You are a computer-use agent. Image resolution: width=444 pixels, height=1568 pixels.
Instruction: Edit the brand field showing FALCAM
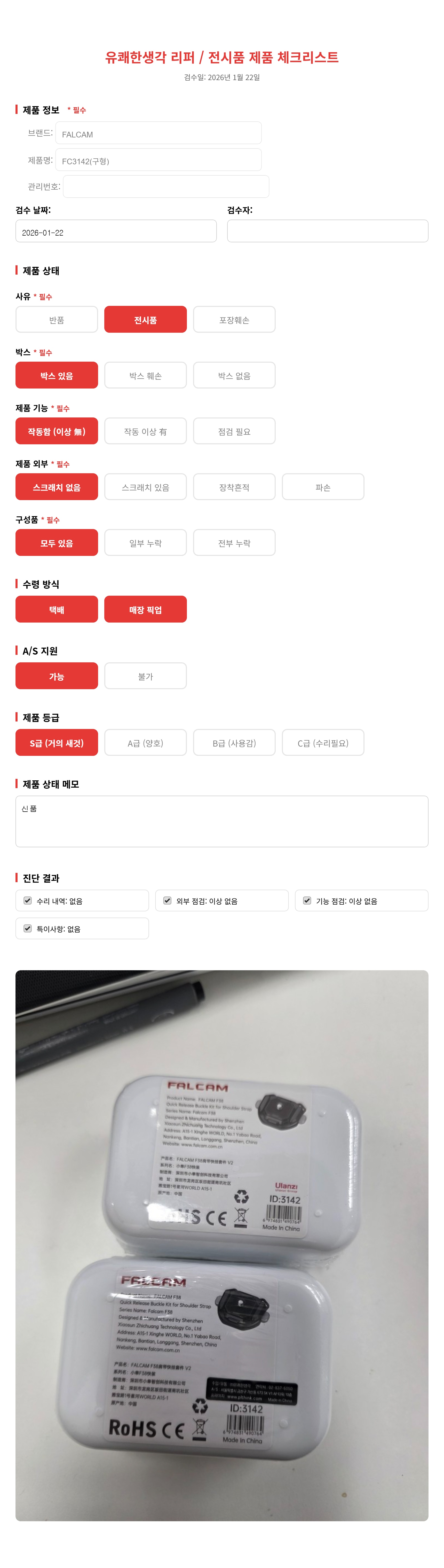158,133
